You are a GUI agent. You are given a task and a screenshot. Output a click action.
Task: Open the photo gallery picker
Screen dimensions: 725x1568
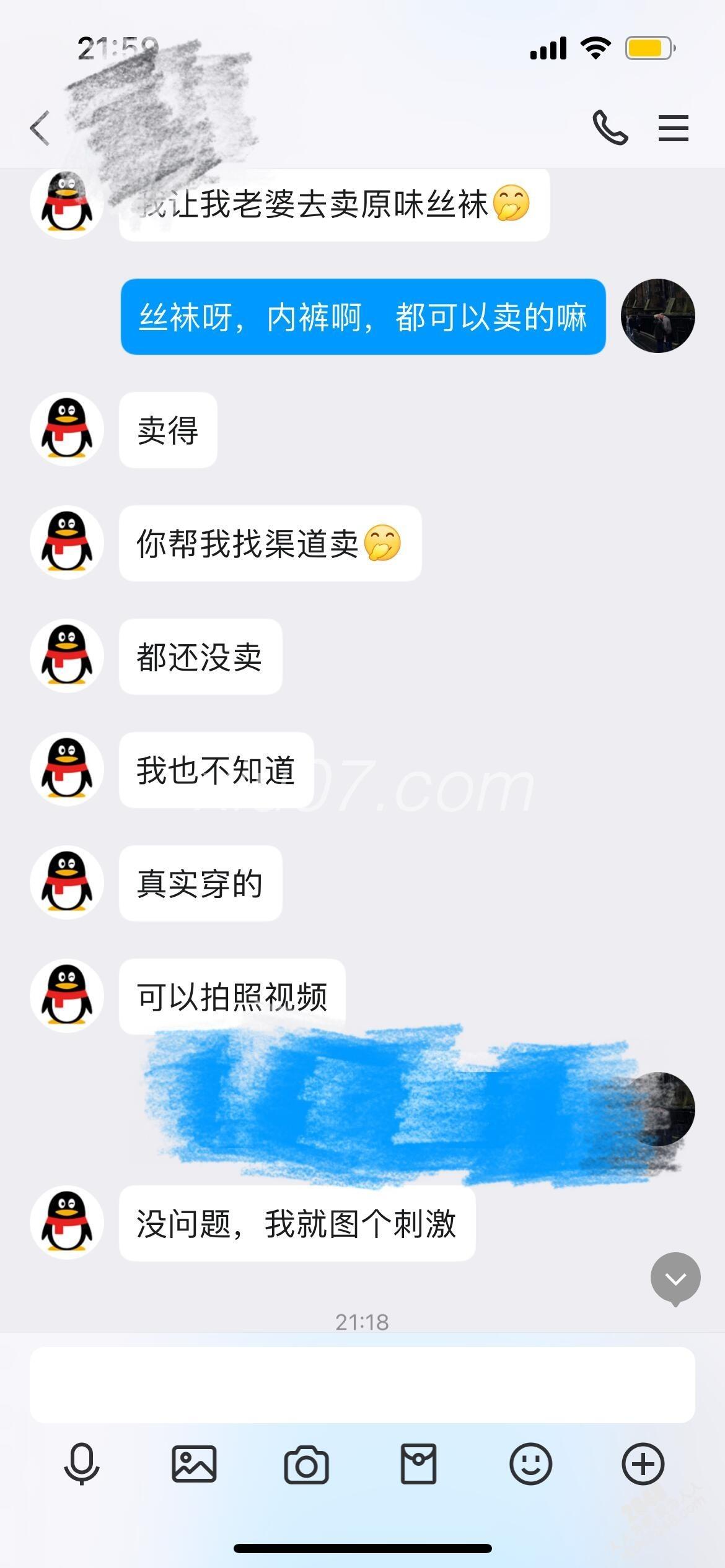pos(194,1464)
